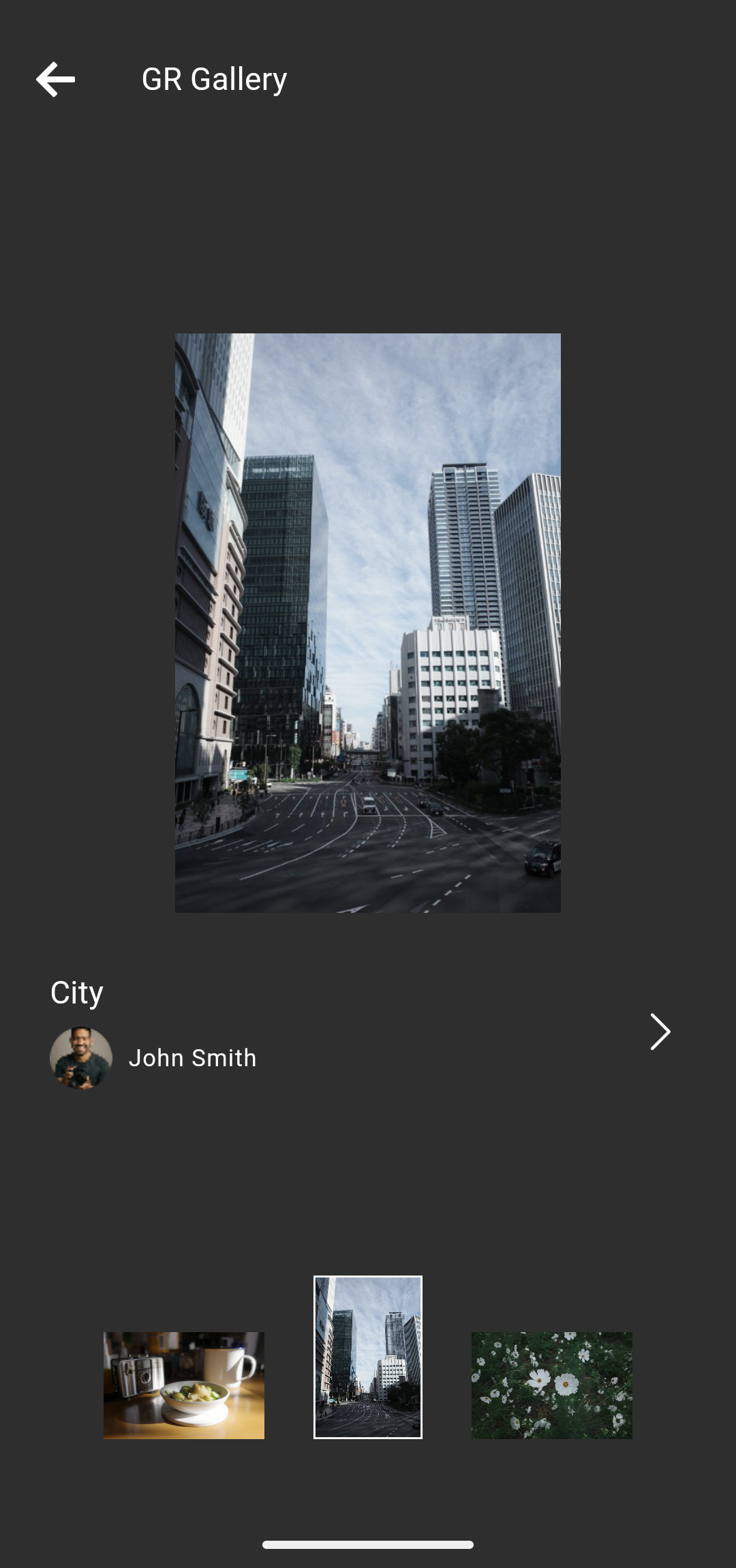Image resolution: width=736 pixels, height=1568 pixels.
Task: Tap the back navigation arrow beside GR Gallery
Action: click(57, 79)
